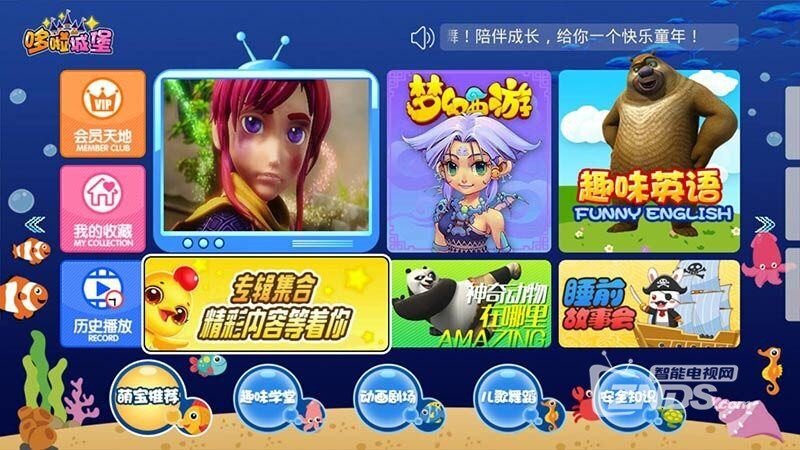The width and height of the screenshot is (800, 450).
Task: Select the 萌宝推荐 bubble tab
Action: coord(147,396)
